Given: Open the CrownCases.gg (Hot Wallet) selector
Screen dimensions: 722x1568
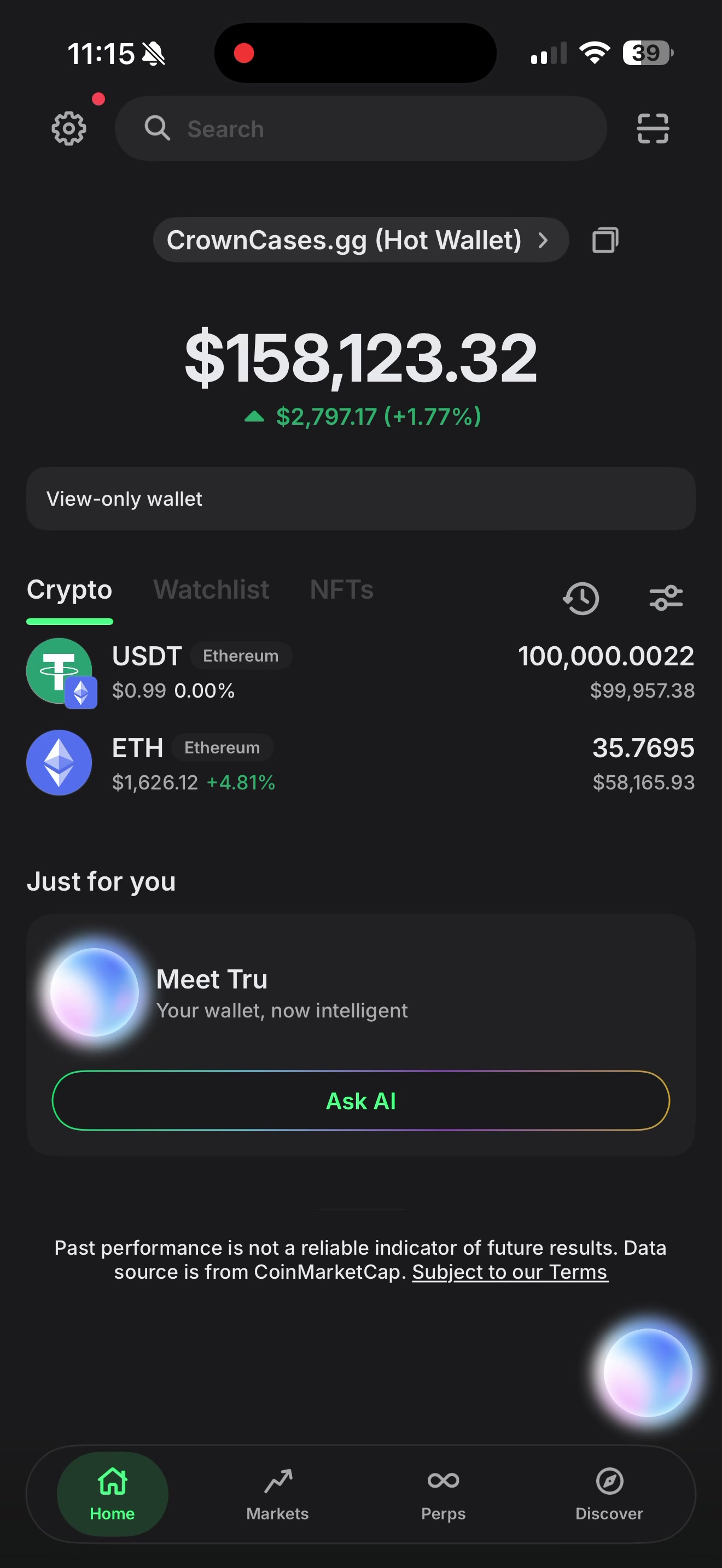Looking at the screenshot, I should [360, 240].
